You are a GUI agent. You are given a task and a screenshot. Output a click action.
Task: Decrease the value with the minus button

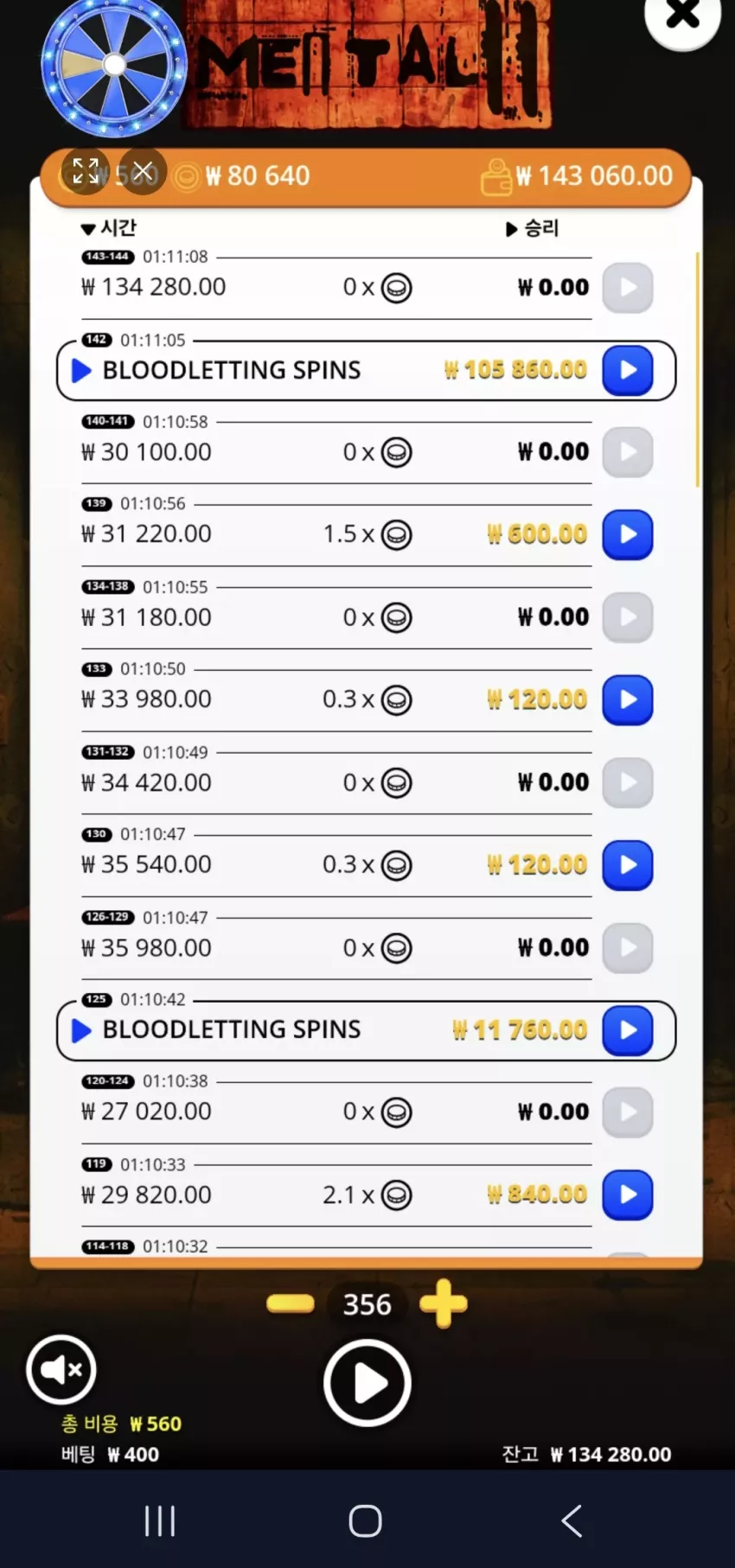291,1303
